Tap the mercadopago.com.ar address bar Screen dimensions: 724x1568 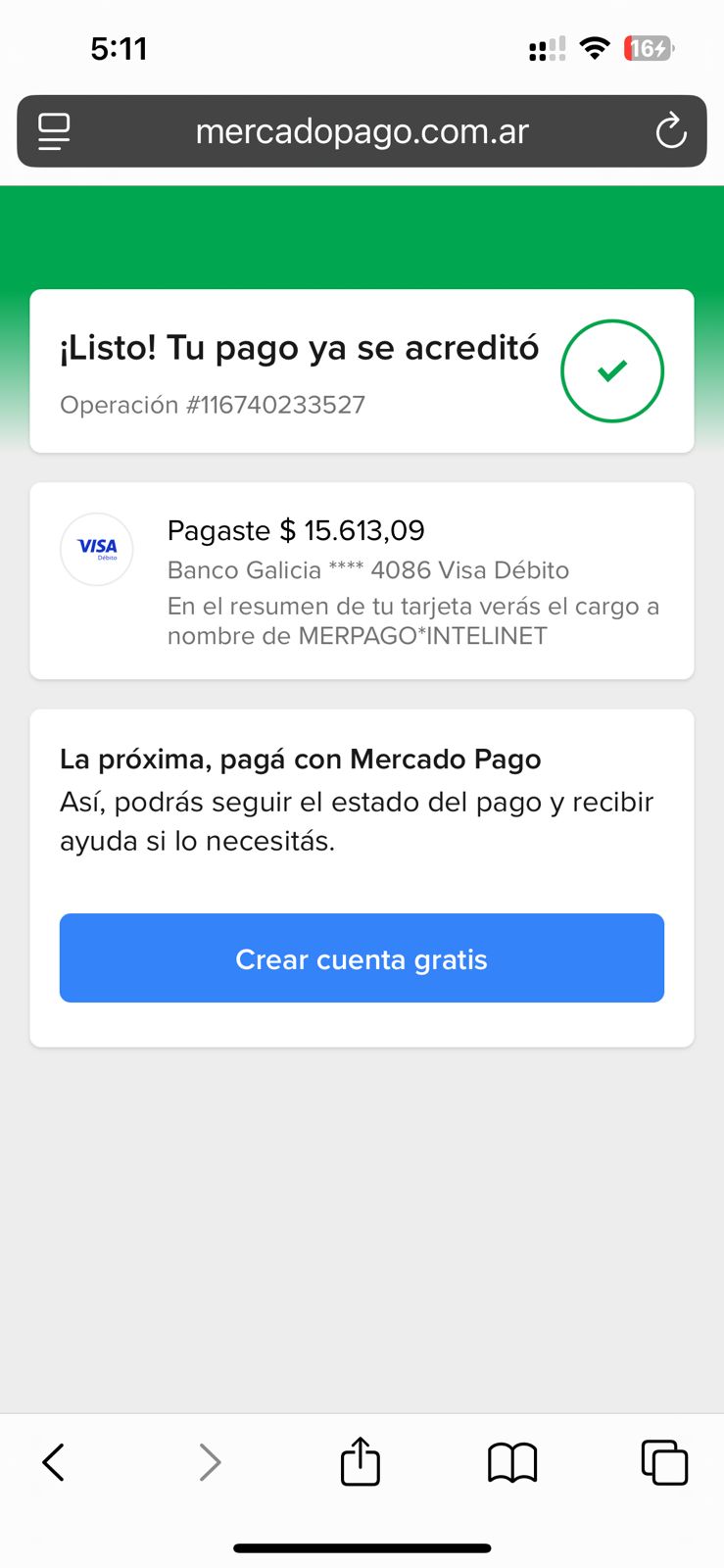362,131
